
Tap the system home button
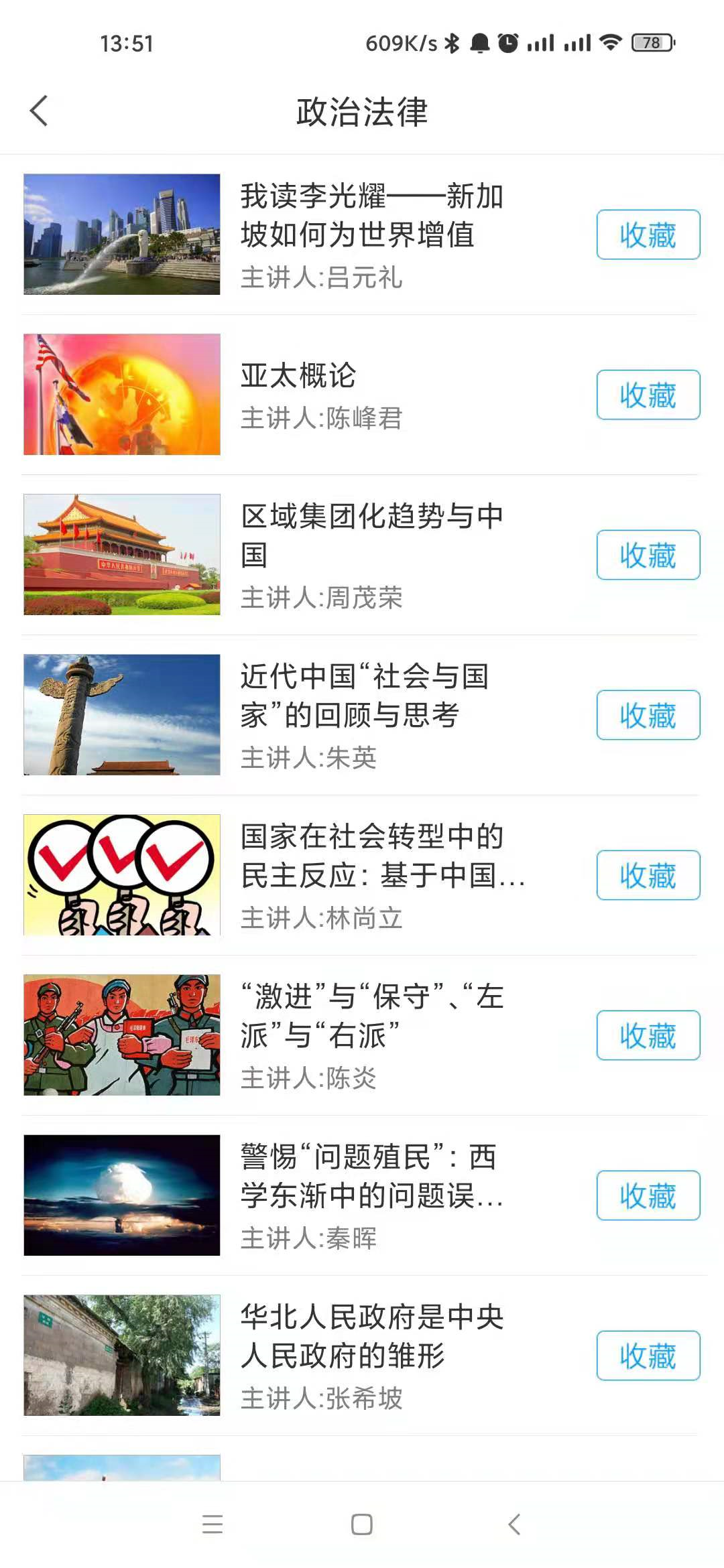click(362, 1524)
